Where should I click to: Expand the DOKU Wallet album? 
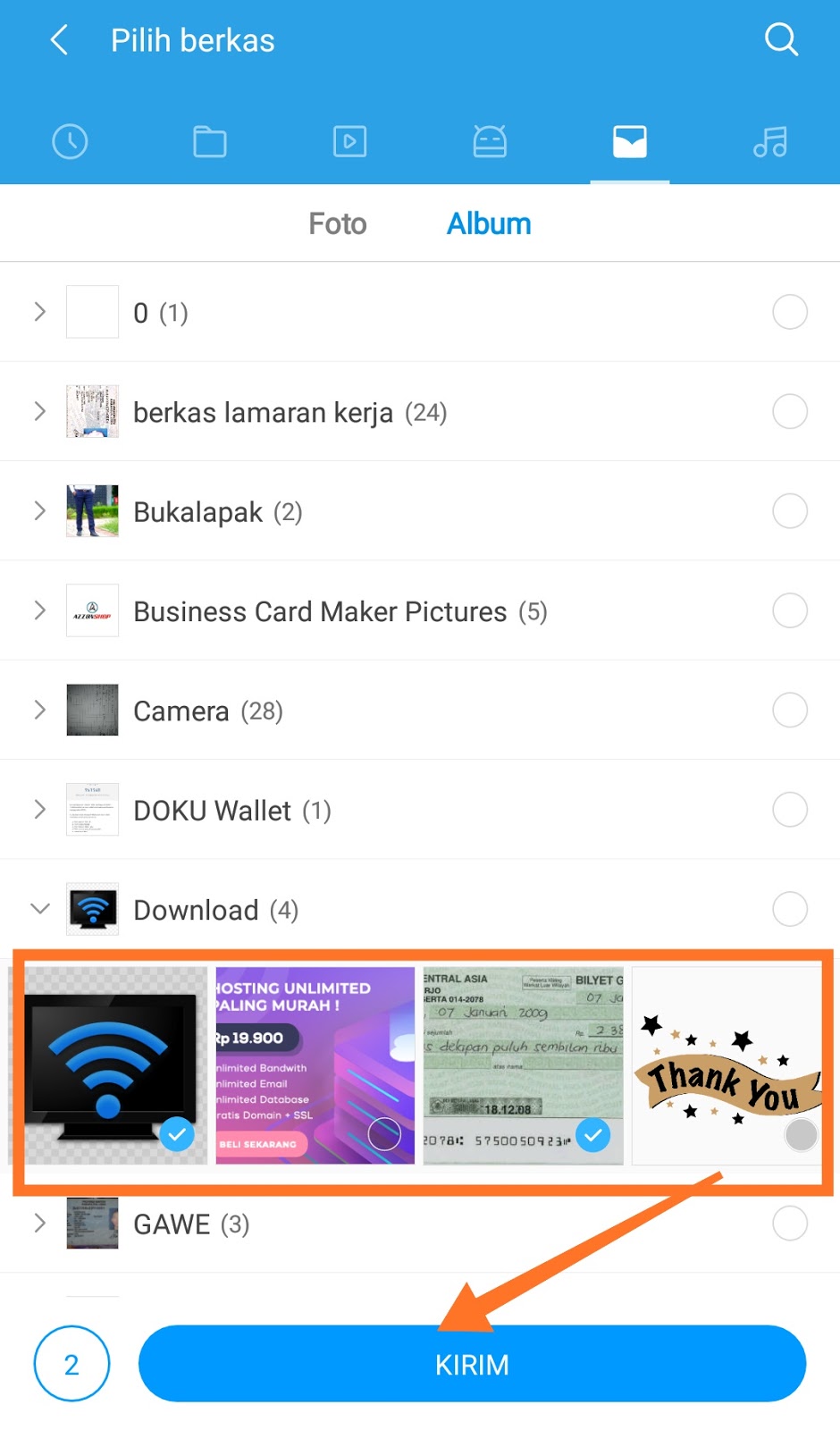pyautogui.click(x=39, y=810)
